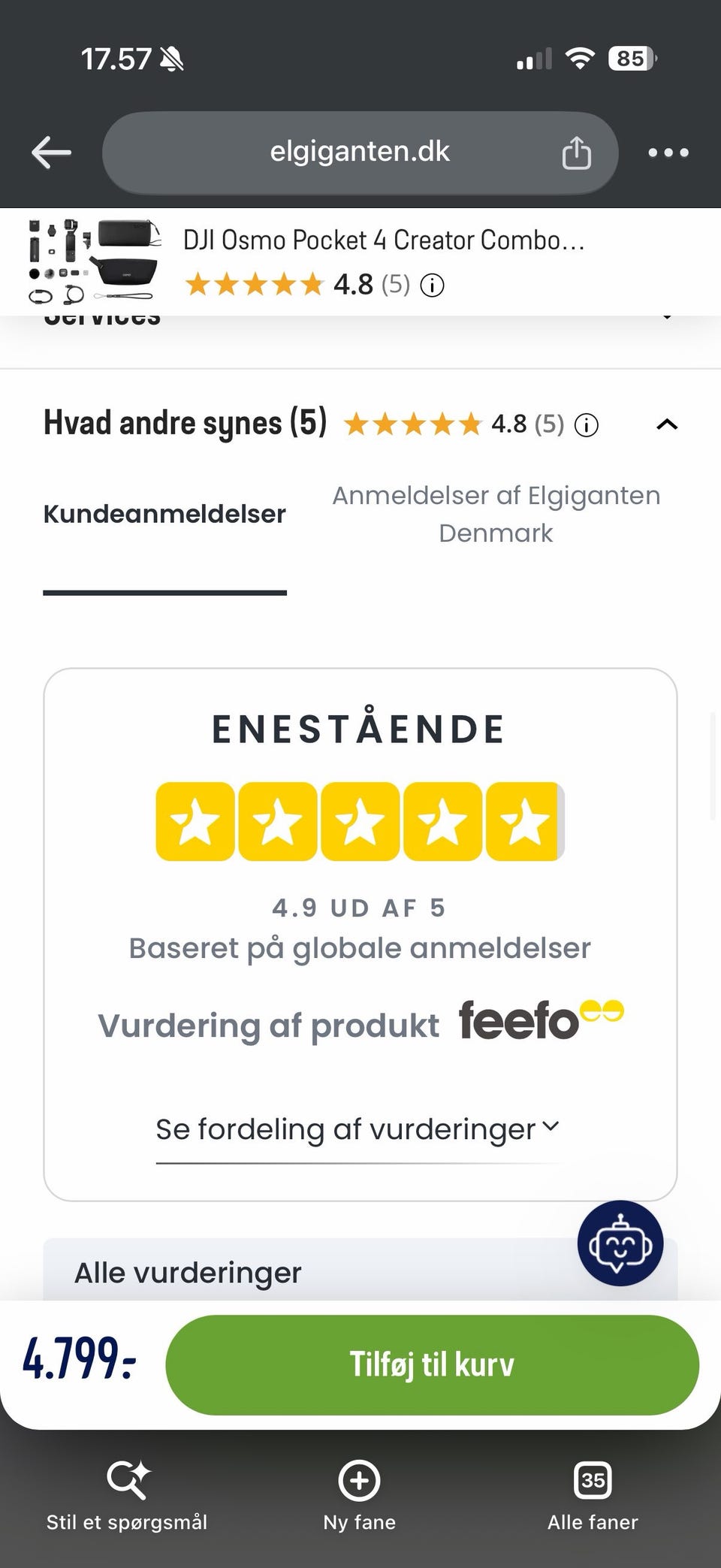
Task: Expand Se fordeling af vurderinger
Action: tap(358, 1129)
